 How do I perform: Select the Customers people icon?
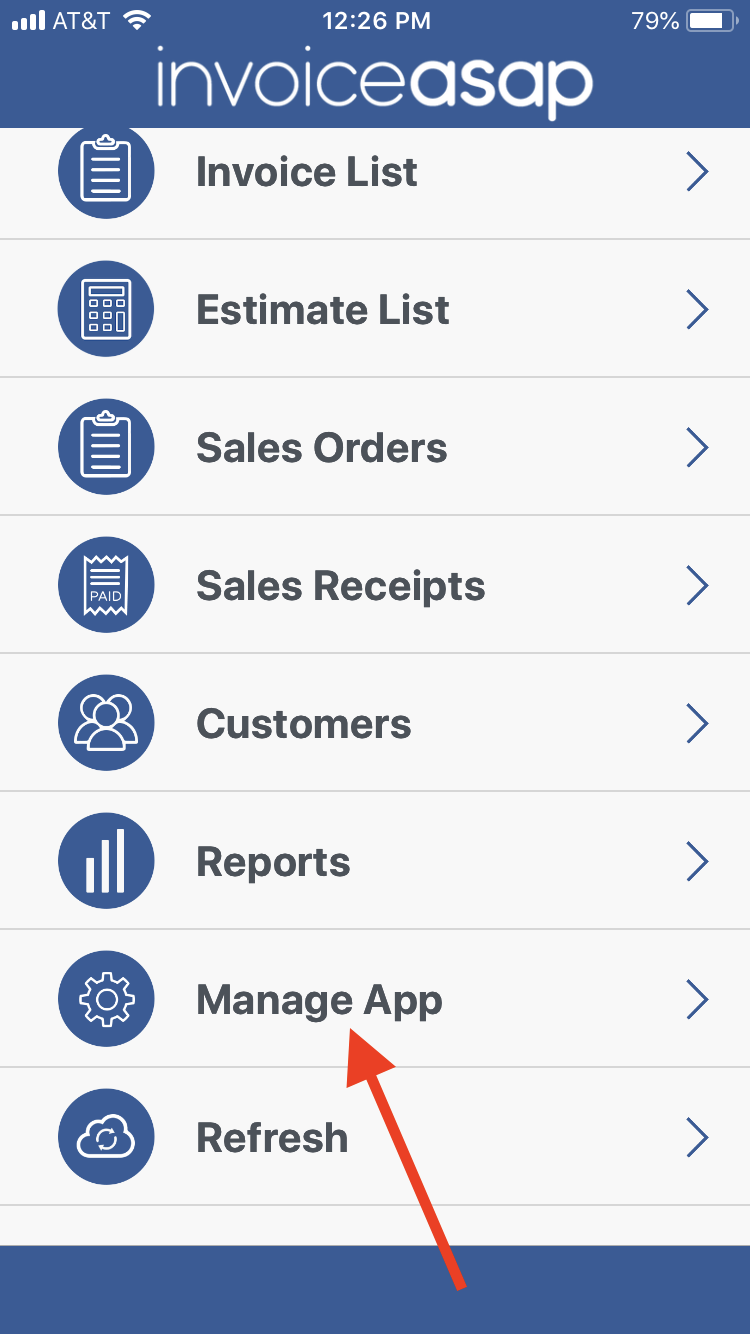point(106,723)
